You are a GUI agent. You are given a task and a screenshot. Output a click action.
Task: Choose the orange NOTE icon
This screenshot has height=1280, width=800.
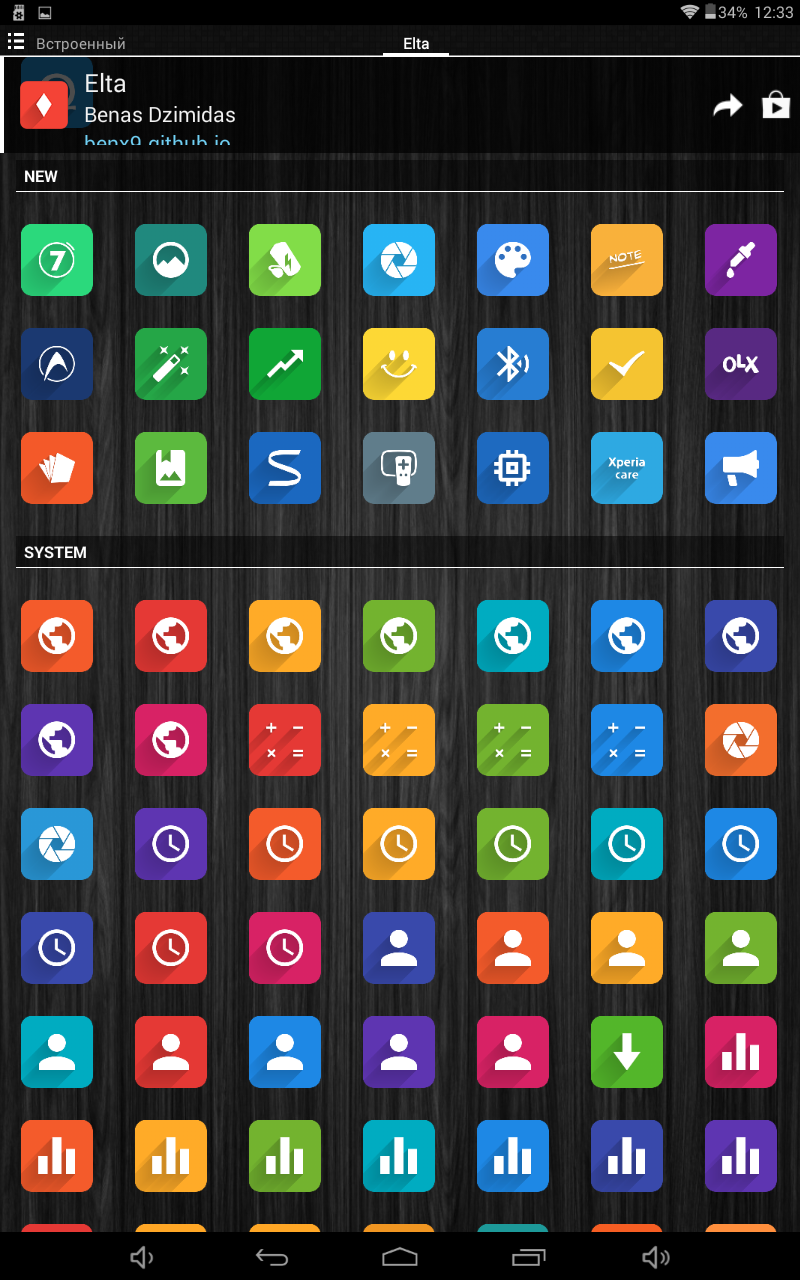pos(627,260)
